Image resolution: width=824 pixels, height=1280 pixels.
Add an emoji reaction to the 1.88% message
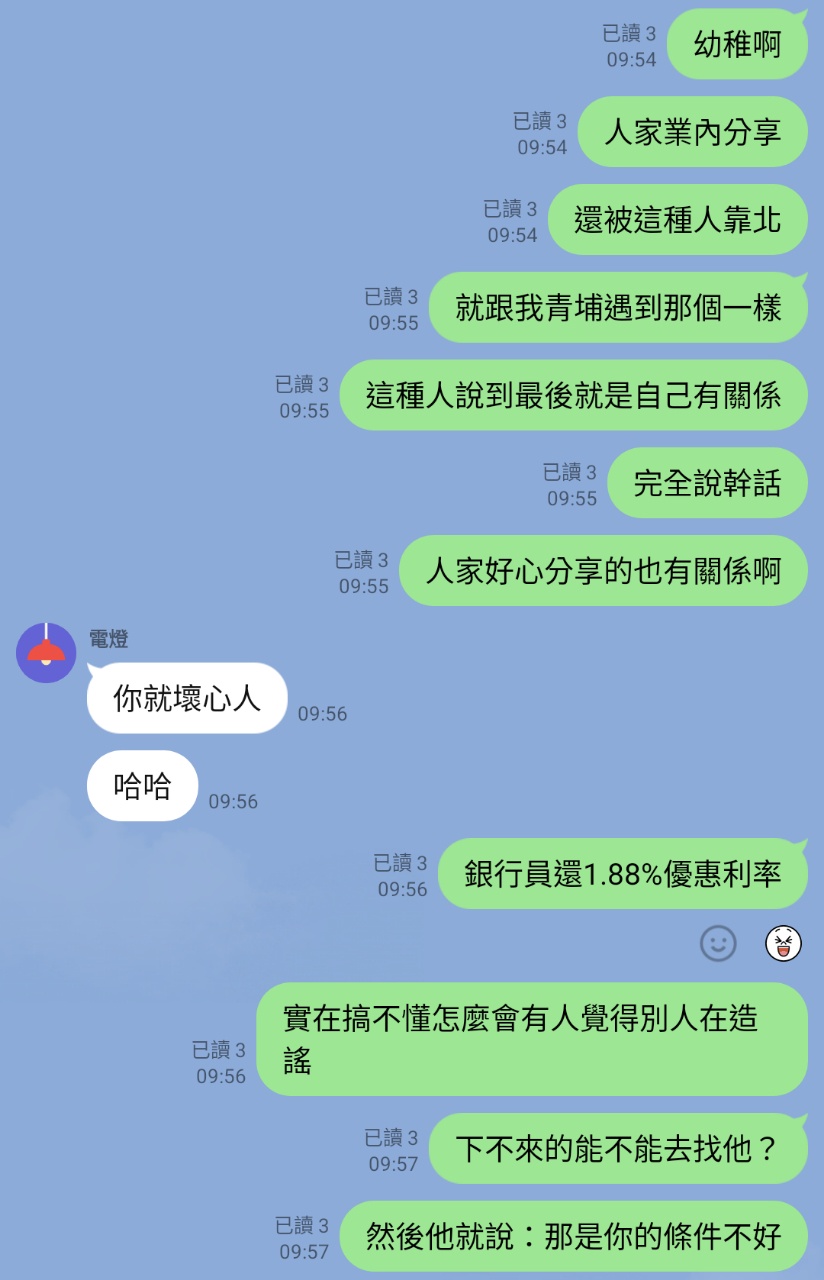click(x=718, y=943)
